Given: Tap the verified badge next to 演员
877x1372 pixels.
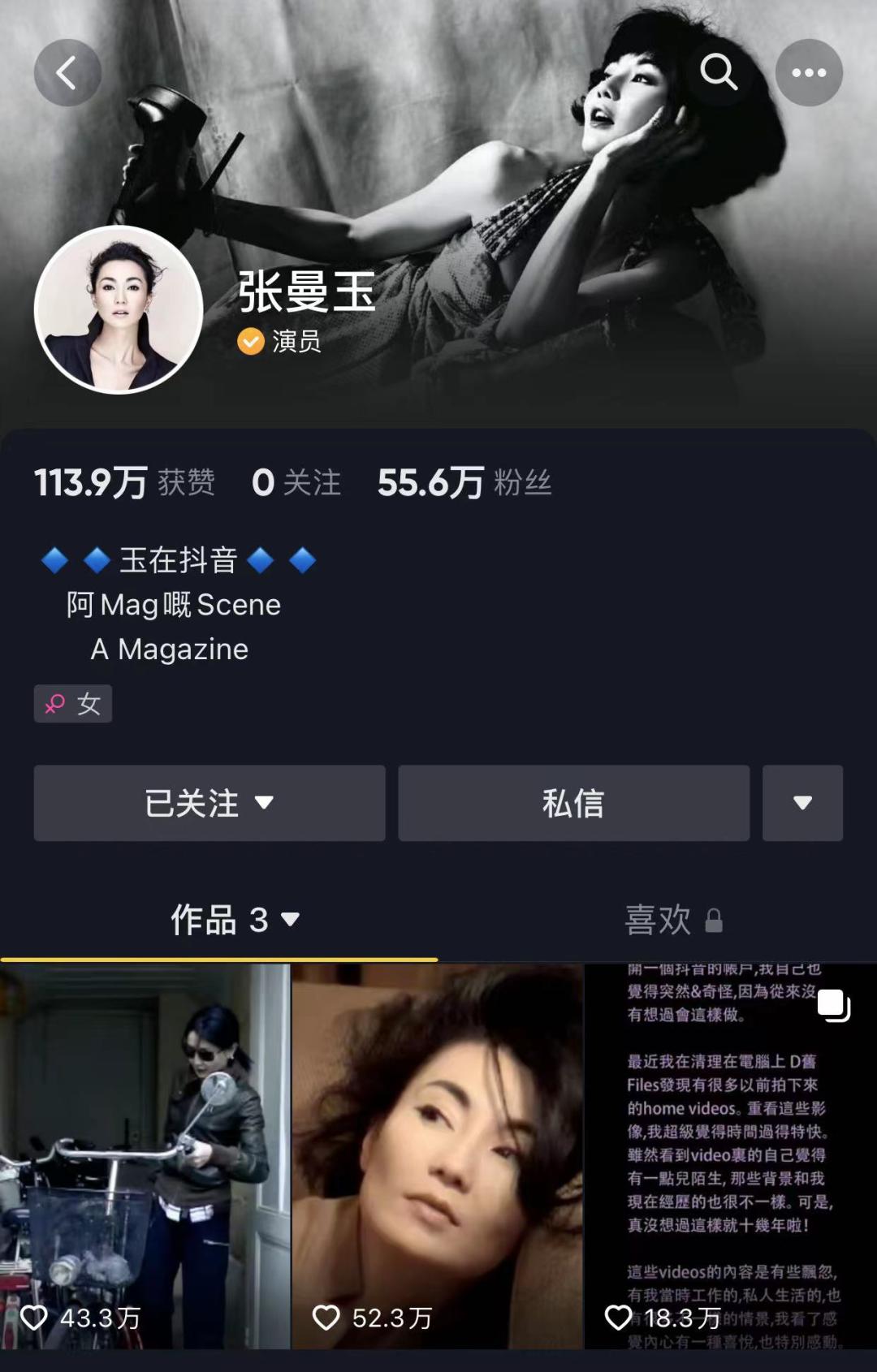Looking at the screenshot, I should (x=249, y=342).
